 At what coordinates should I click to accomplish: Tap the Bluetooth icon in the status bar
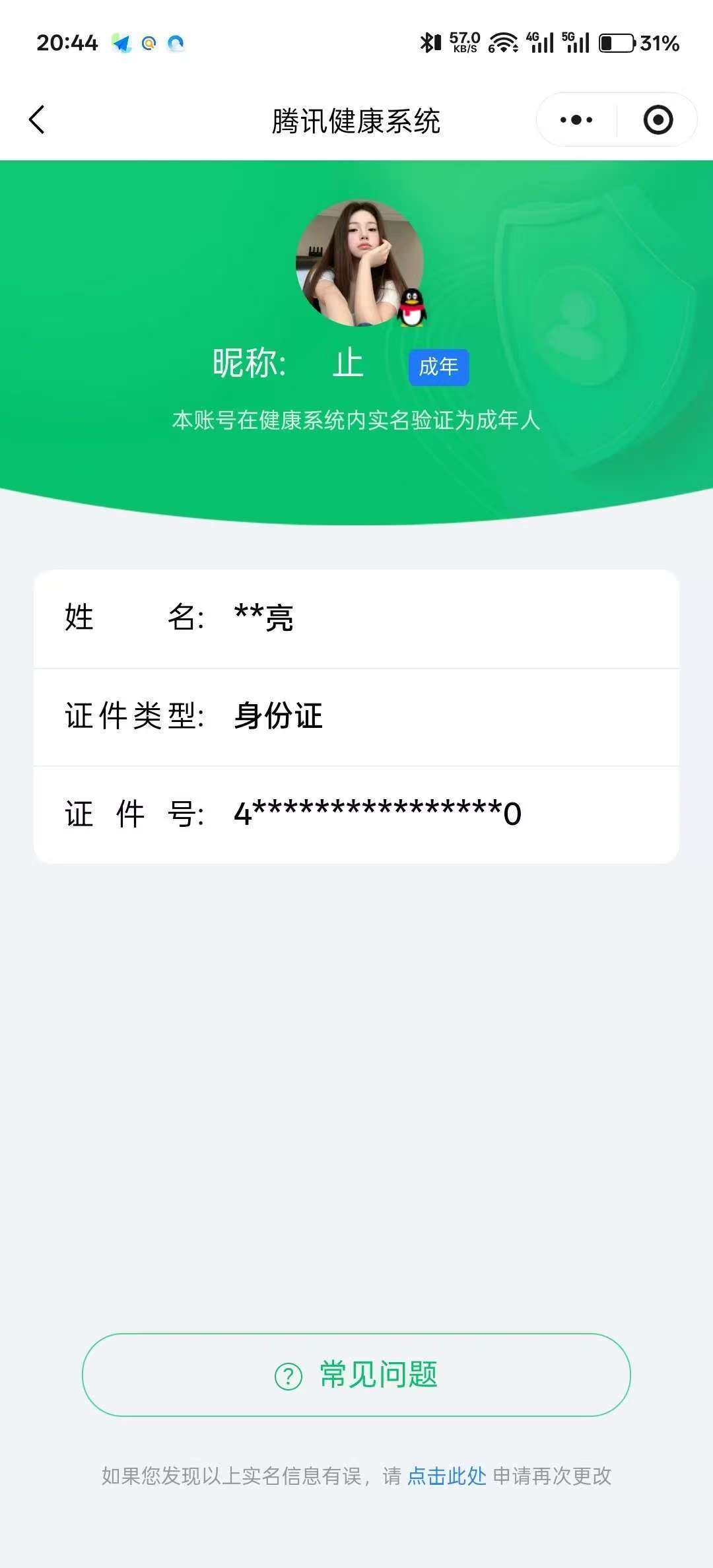(429, 42)
